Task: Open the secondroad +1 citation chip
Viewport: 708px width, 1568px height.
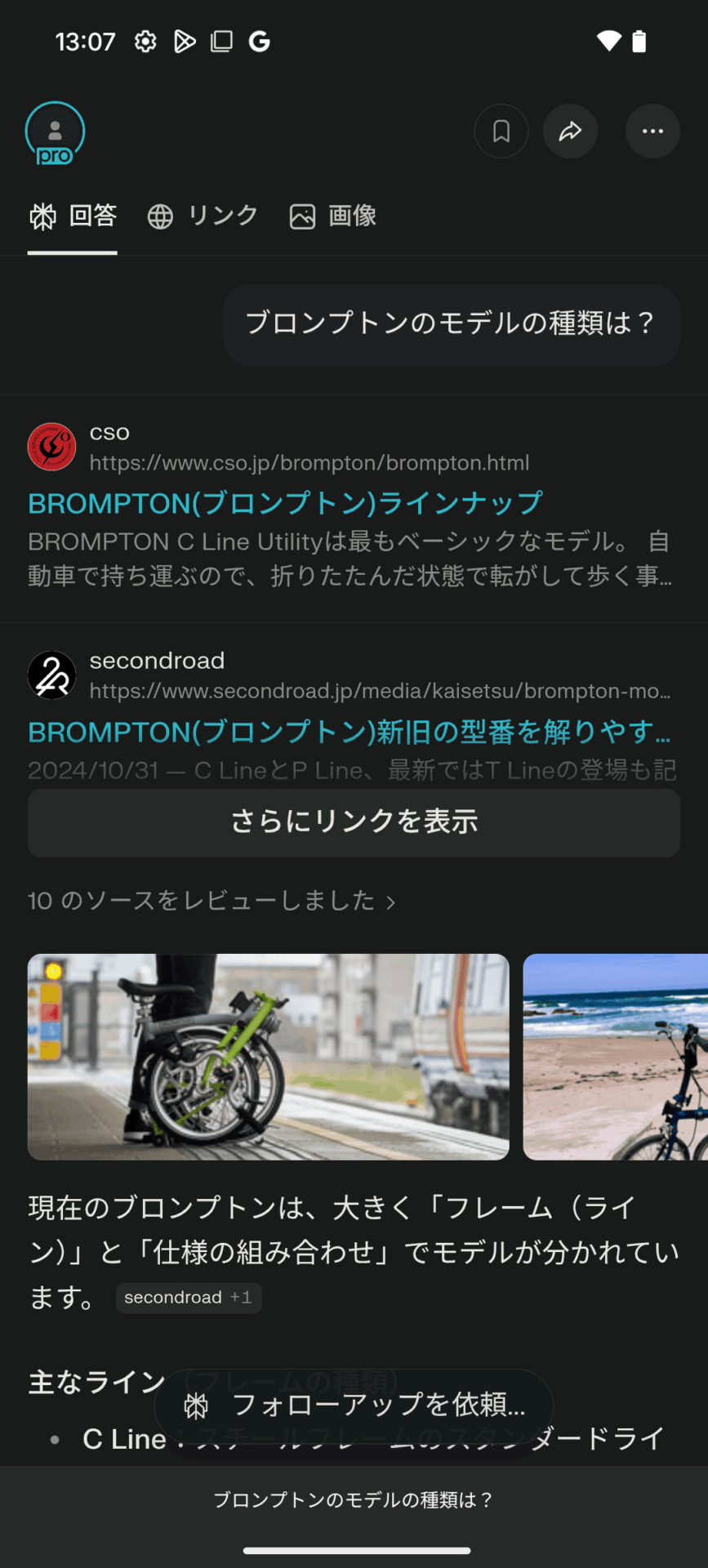Action: (189, 1298)
